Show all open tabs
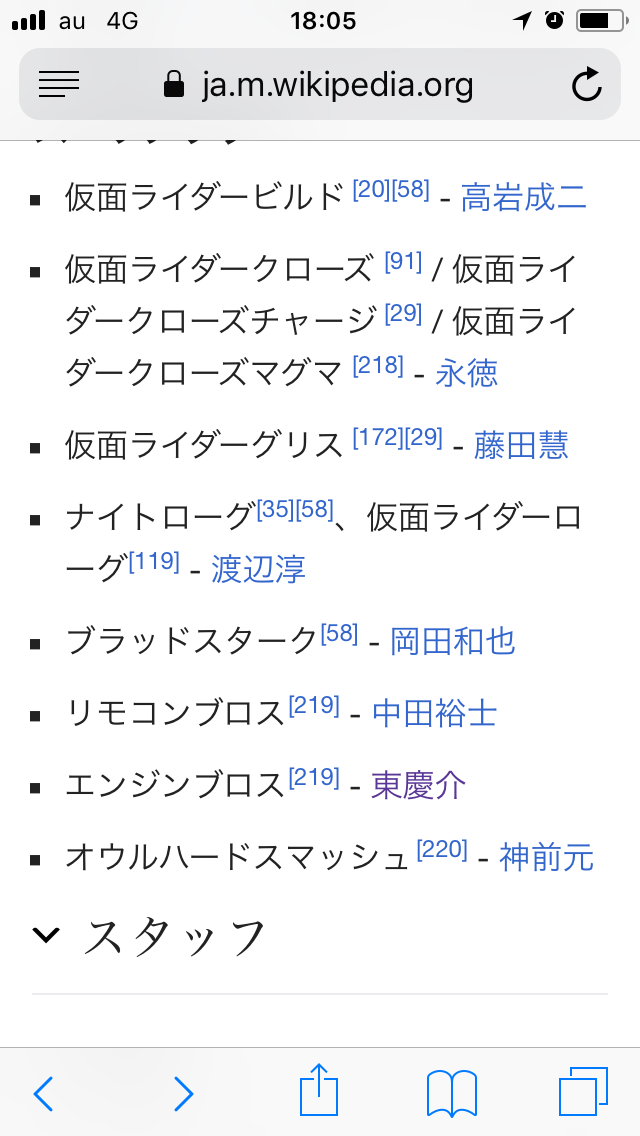This screenshot has height=1136, width=640. [x=583, y=1092]
